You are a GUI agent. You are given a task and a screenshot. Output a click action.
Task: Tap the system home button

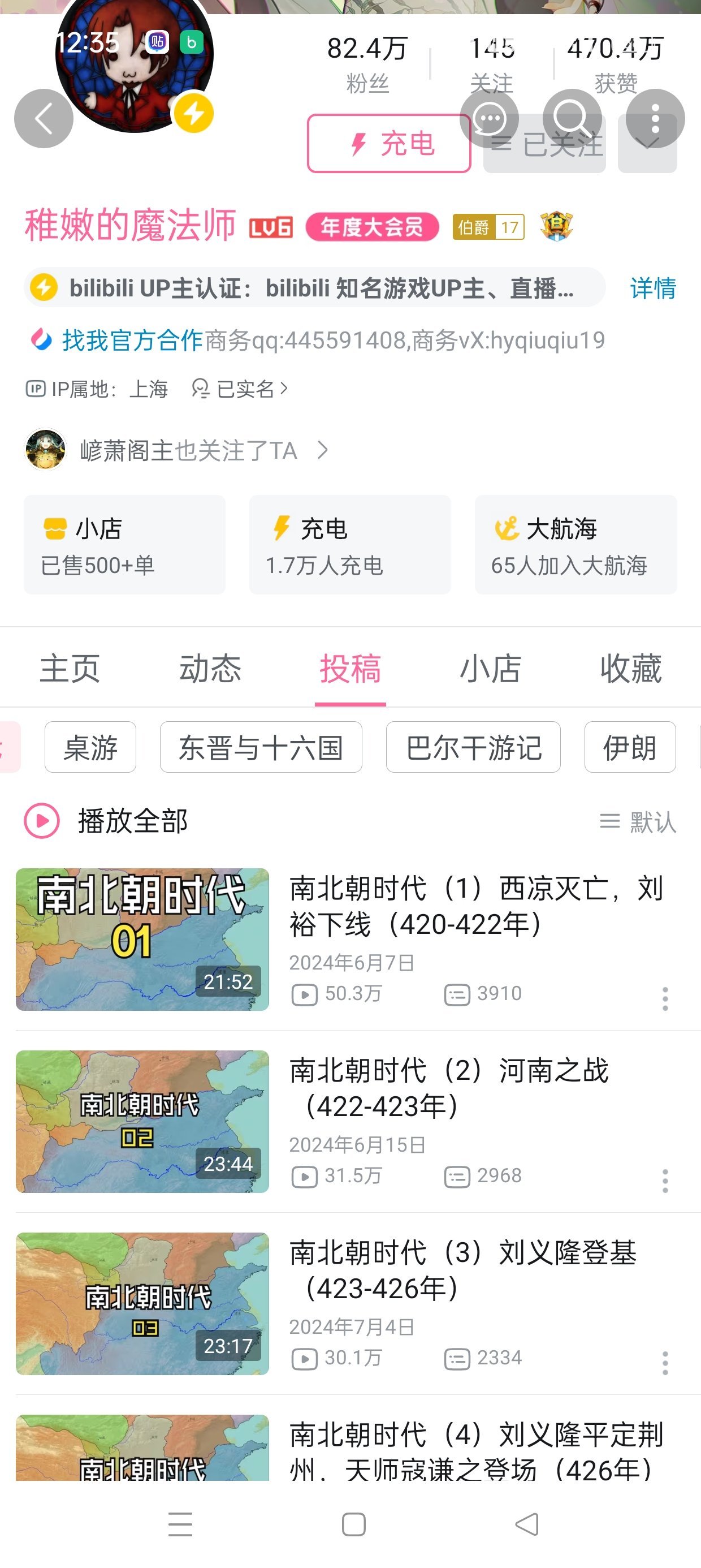pos(353,1525)
